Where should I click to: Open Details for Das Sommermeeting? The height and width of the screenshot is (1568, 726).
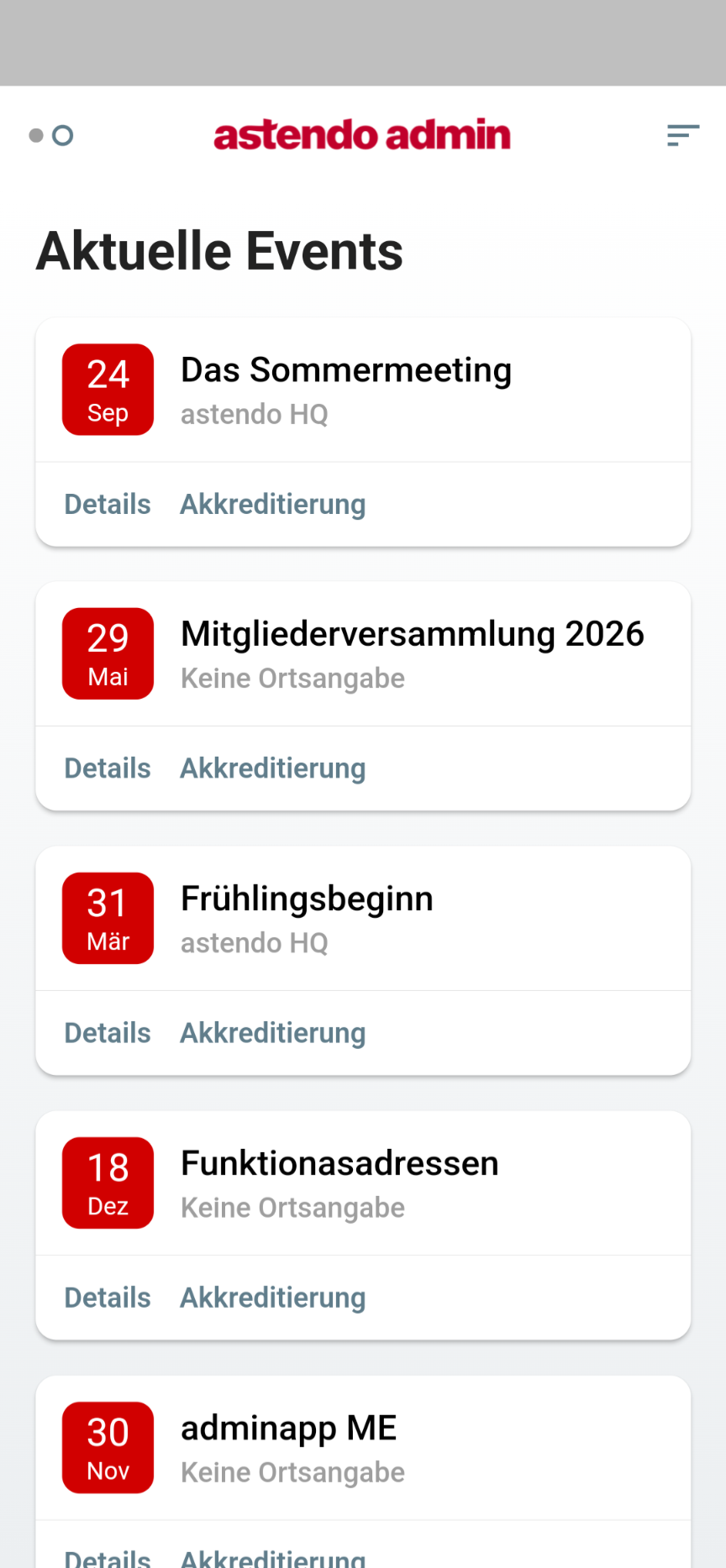coord(107,504)
